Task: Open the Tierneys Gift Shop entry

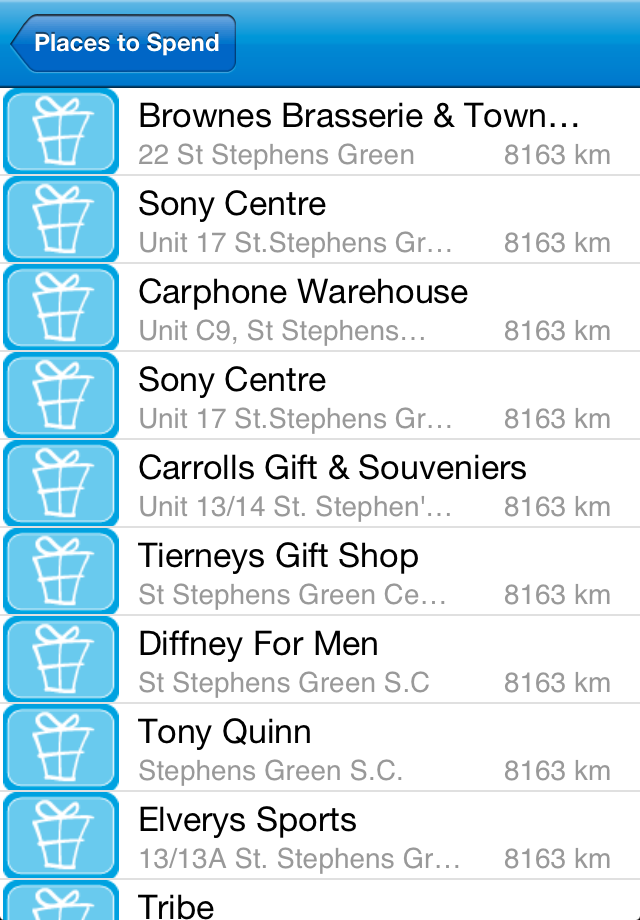Action: pyautogui.click(x=360, y=572)
